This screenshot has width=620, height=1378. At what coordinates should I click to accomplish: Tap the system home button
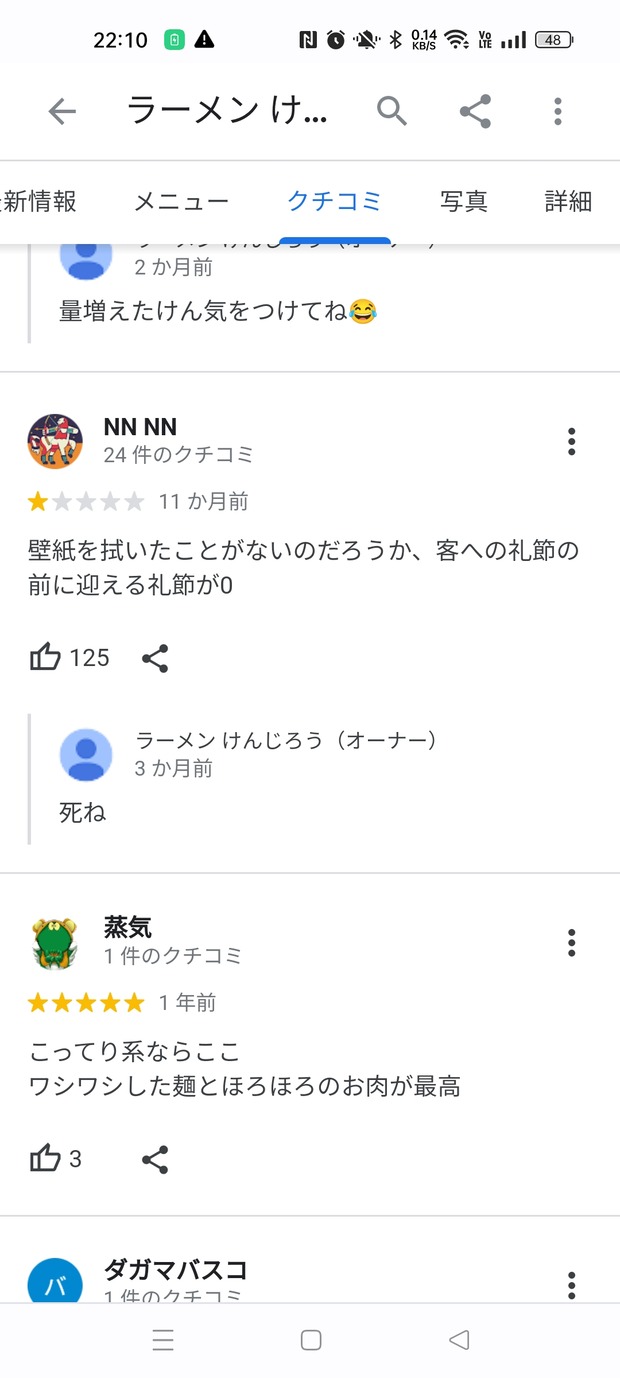tap(310, 1340)
